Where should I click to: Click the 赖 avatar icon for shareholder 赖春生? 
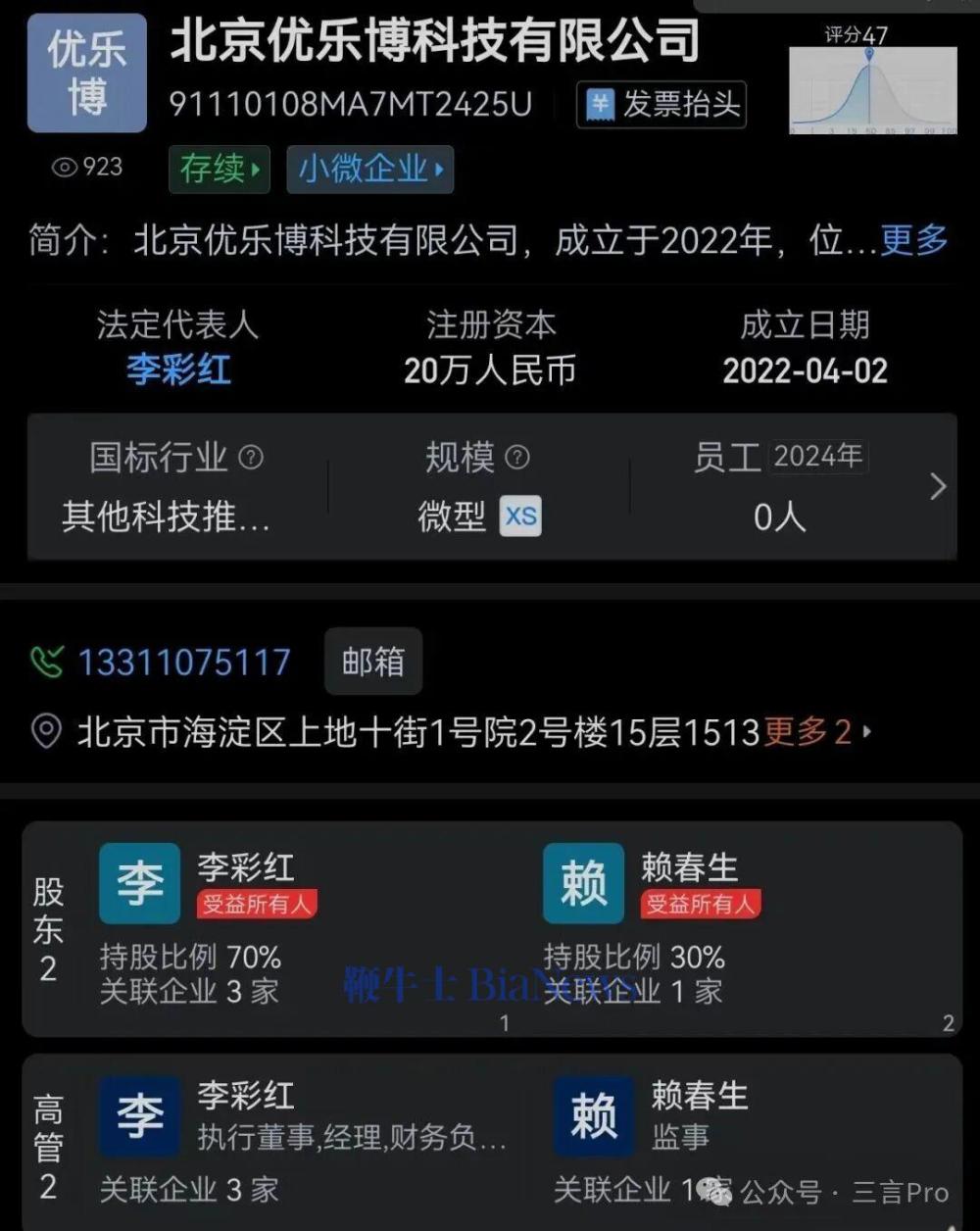click(582, 882)
